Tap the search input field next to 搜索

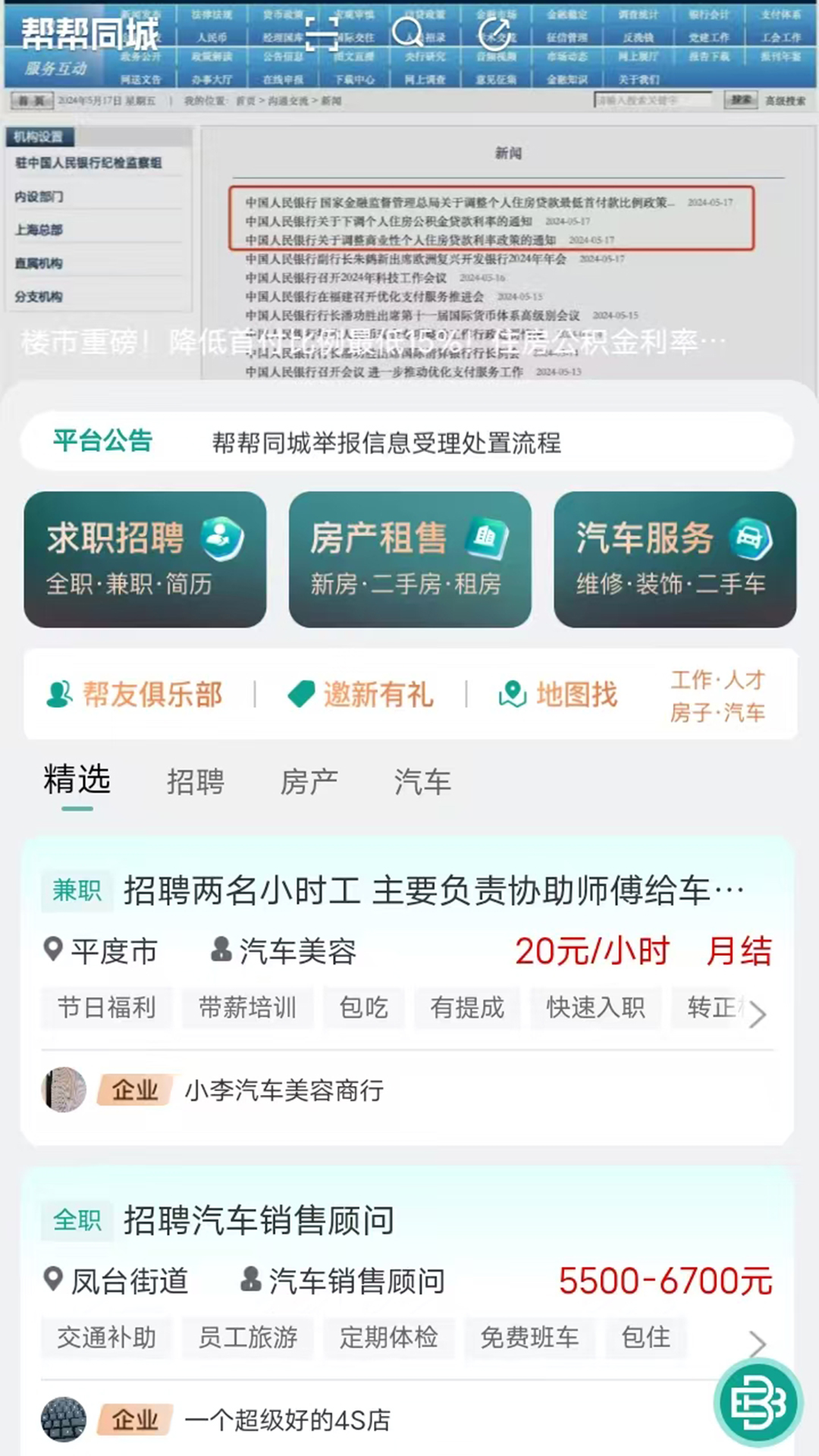(654, 99)
